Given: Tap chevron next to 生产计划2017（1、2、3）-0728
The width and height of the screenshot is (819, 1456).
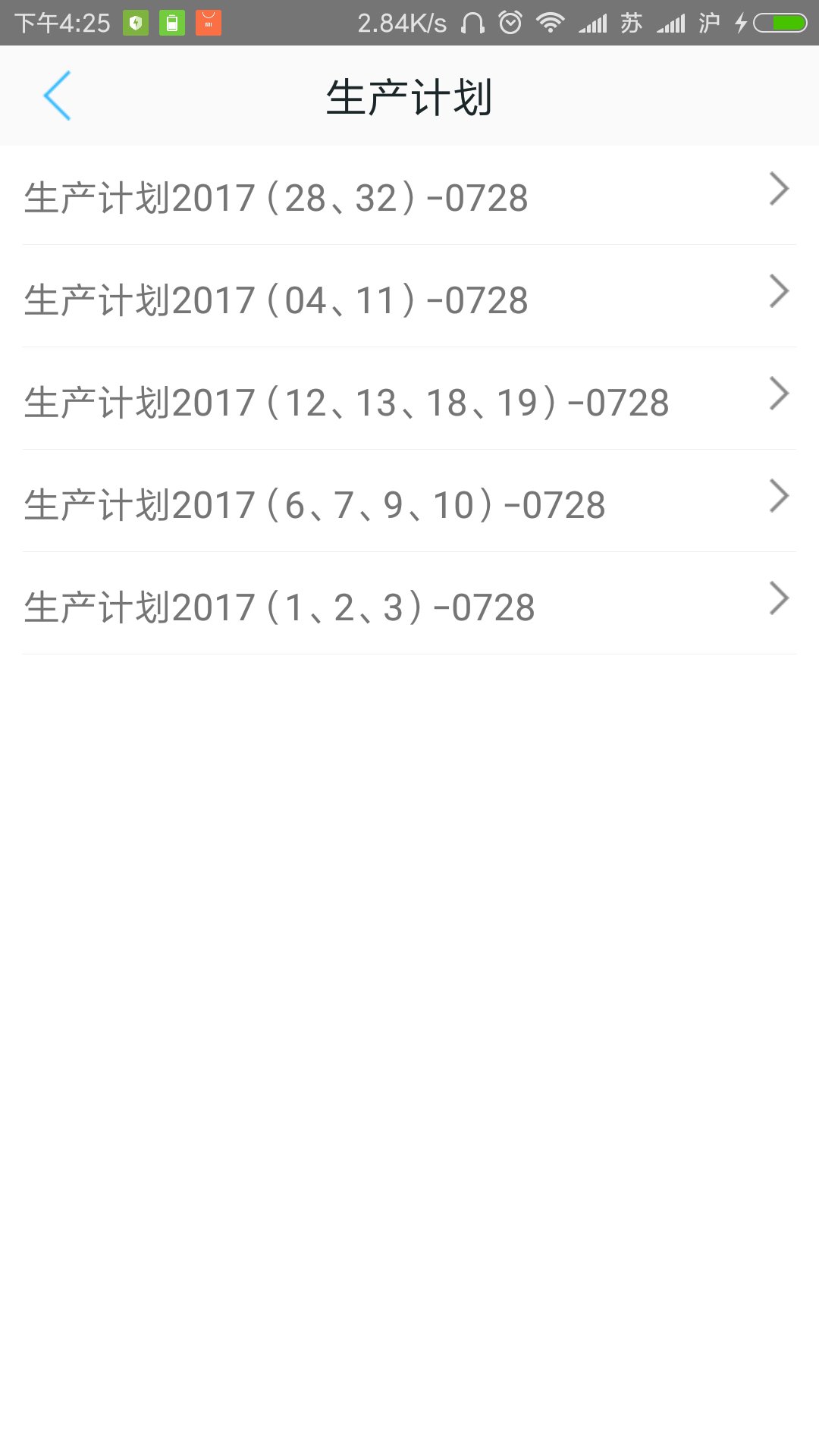Looking at the screenshot, I should pos(780,599).
